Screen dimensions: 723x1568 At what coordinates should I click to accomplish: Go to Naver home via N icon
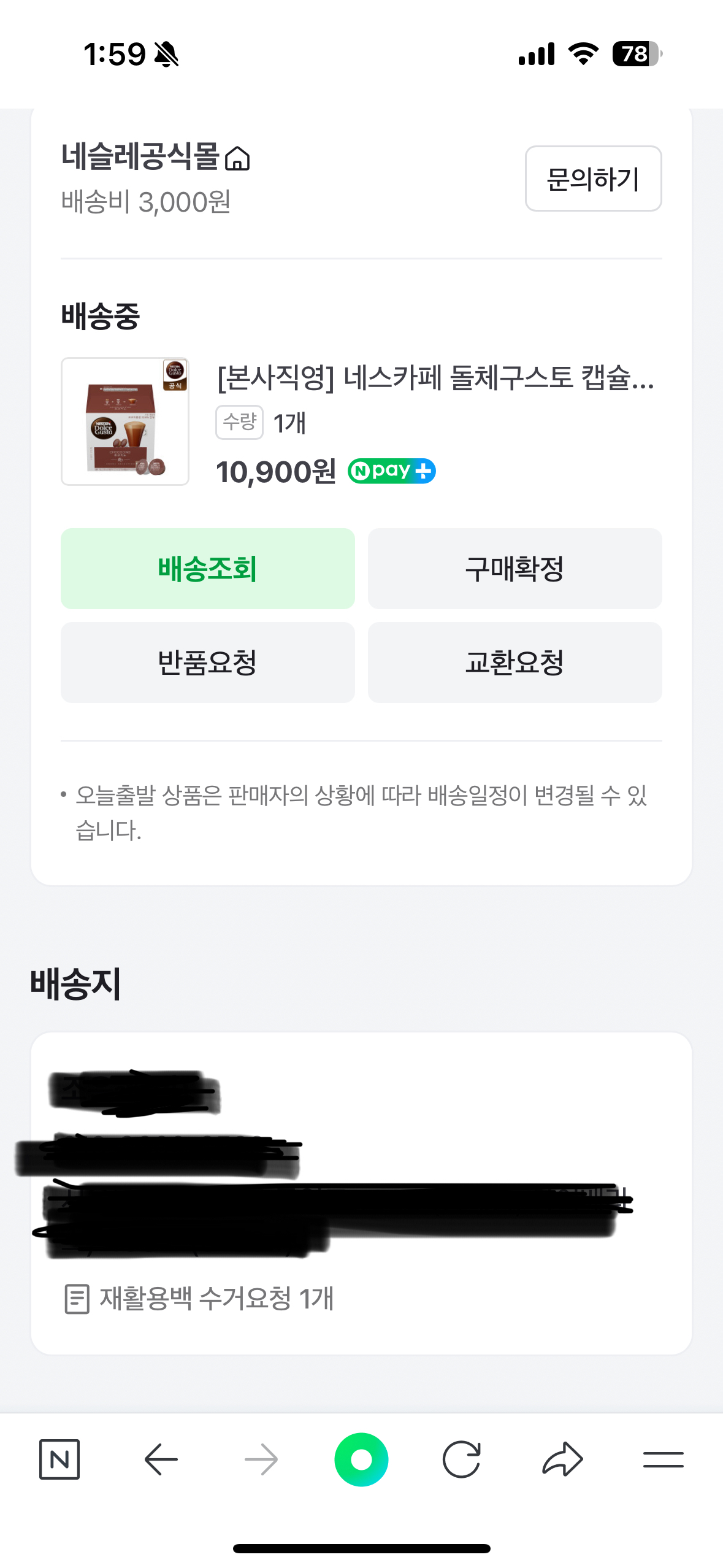(x=59, y=1459)
